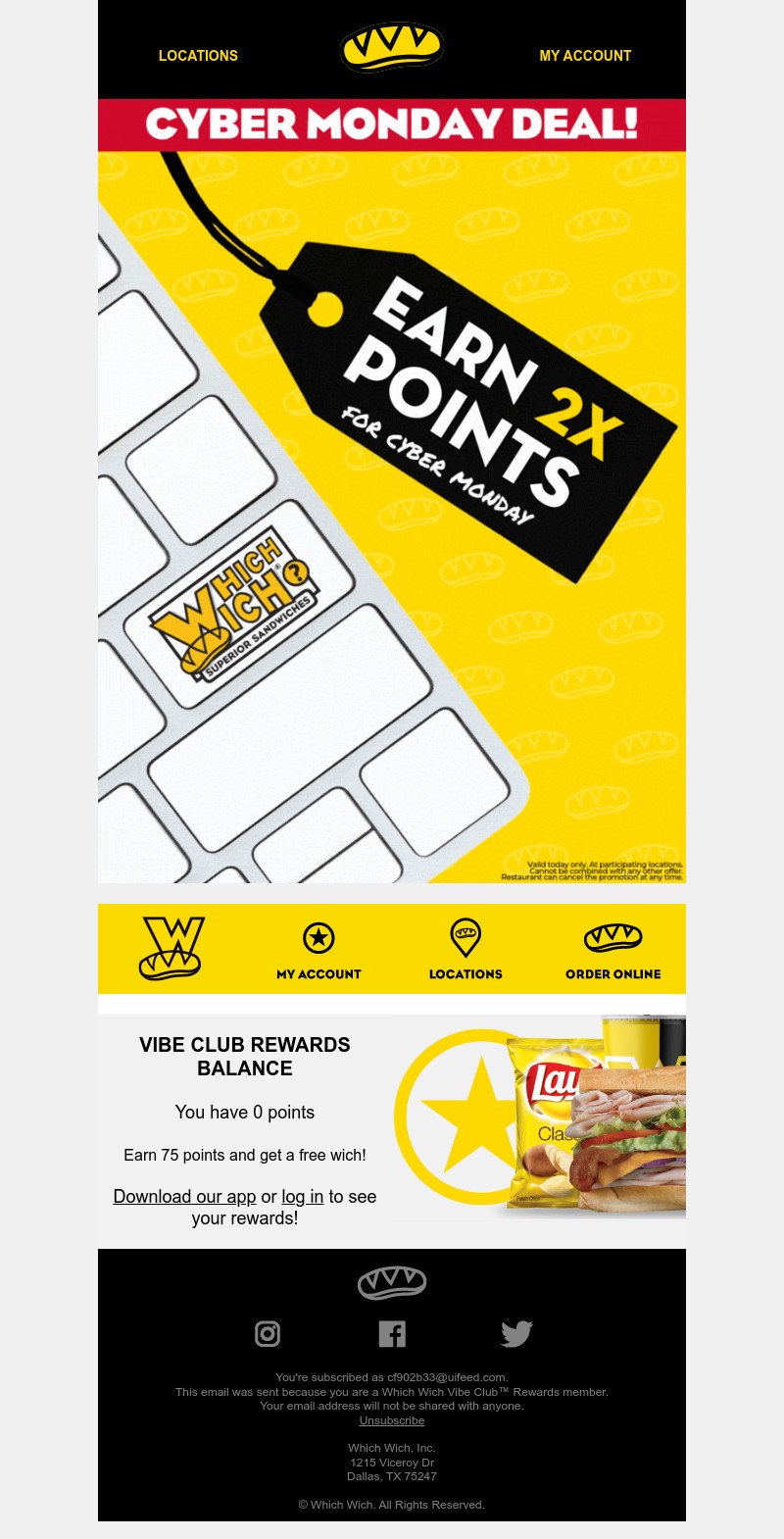Tap the Locations pin icon
784x1539 pixels.
465,938
